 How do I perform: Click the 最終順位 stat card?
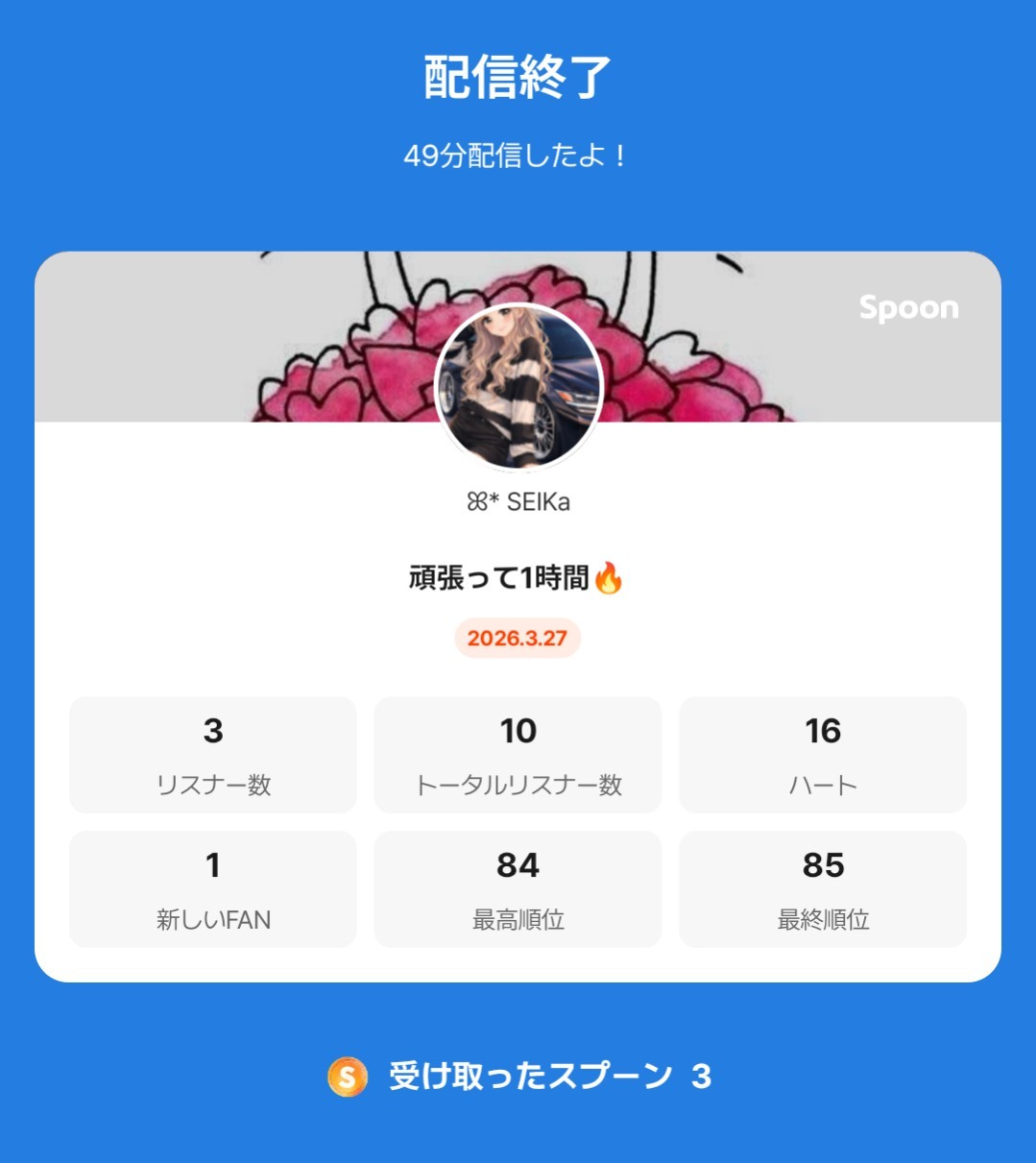coord(823,888)
